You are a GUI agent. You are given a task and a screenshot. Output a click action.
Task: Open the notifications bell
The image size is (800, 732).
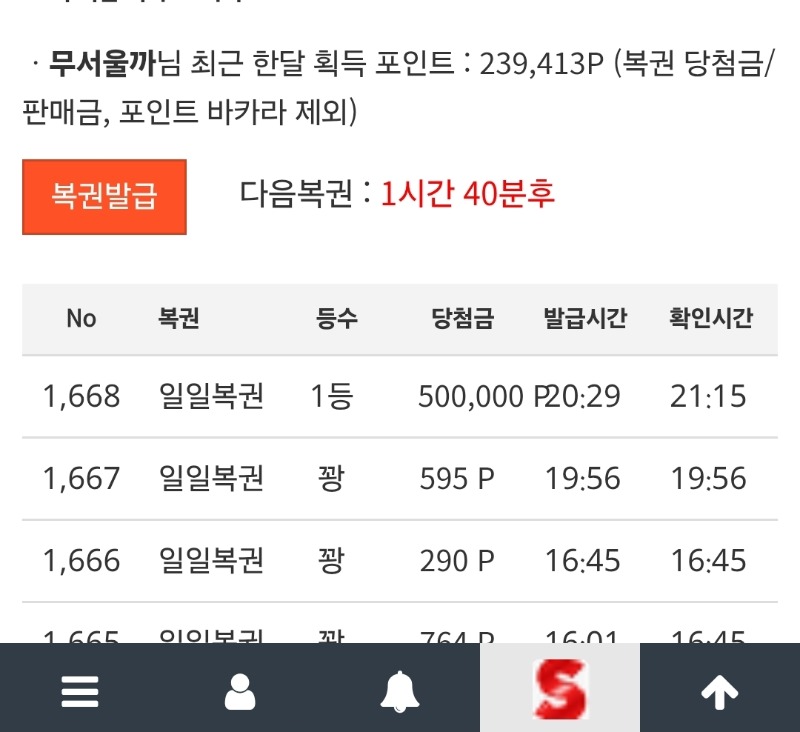click(399, 690)
